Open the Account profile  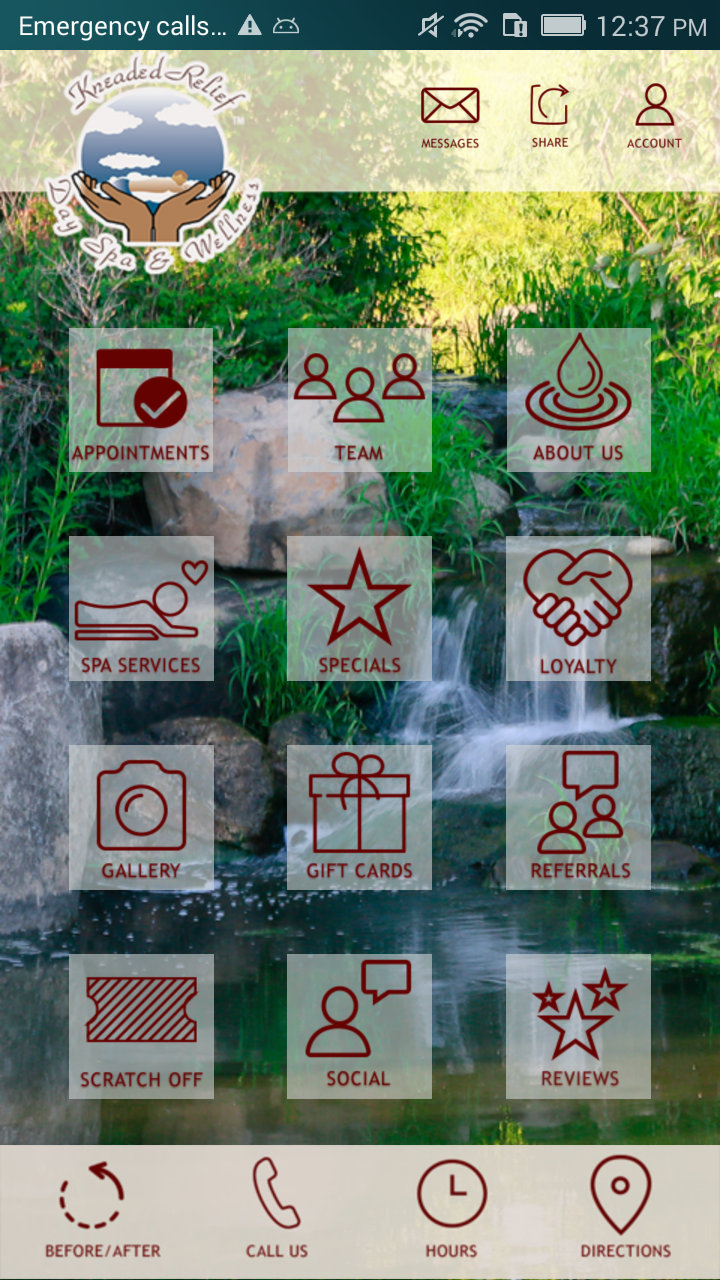[654, 117]
